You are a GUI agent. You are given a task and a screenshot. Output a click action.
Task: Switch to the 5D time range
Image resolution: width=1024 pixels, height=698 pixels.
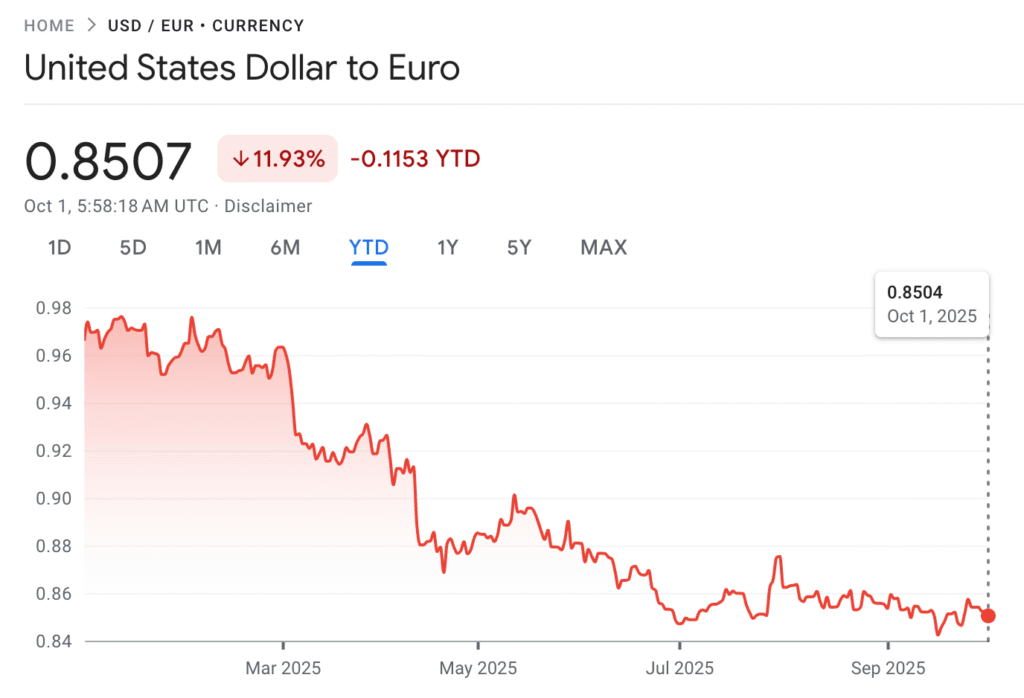(133, 247)
